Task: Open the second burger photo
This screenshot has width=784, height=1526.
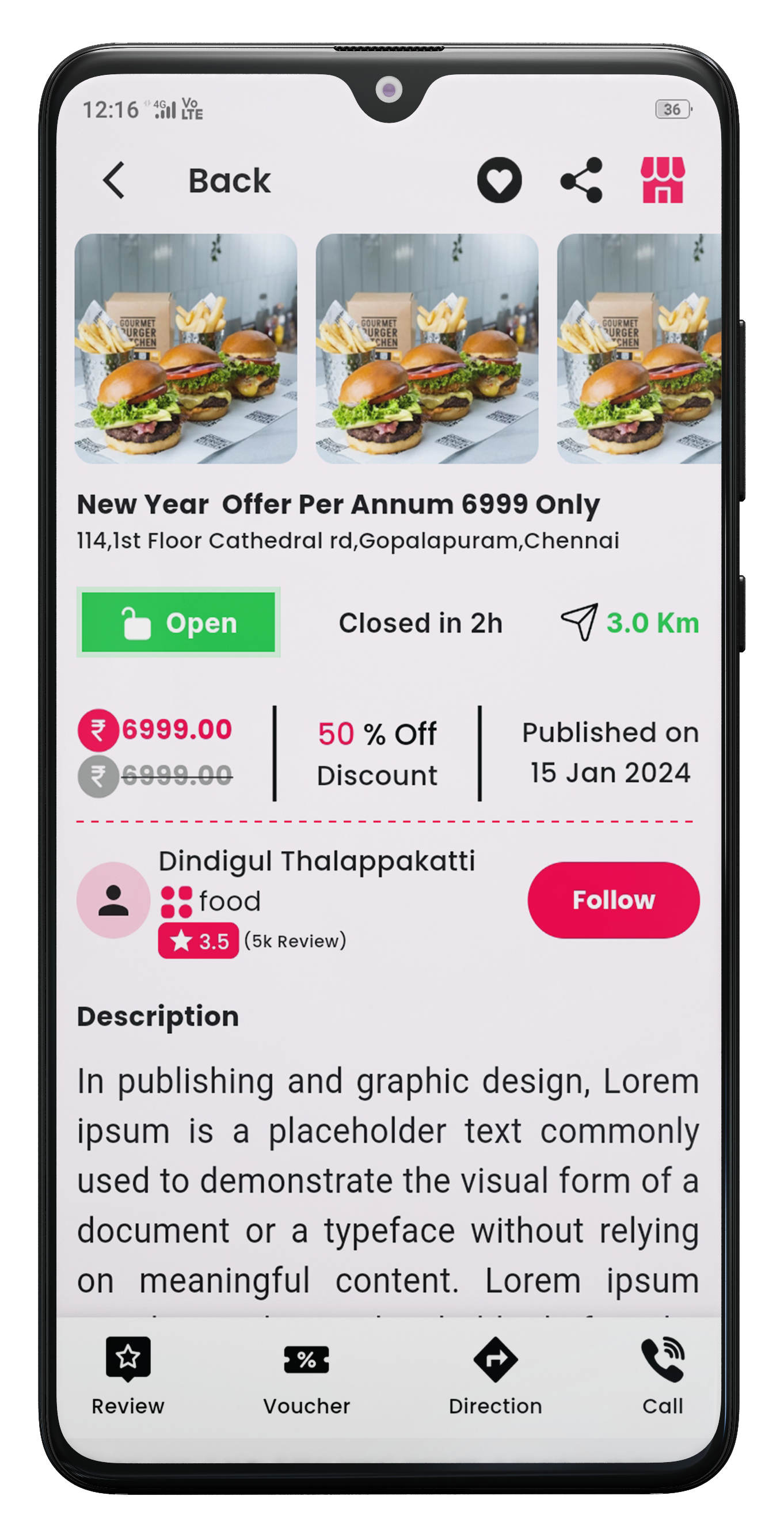Action: pyautogui.click(x=427, y=348)
